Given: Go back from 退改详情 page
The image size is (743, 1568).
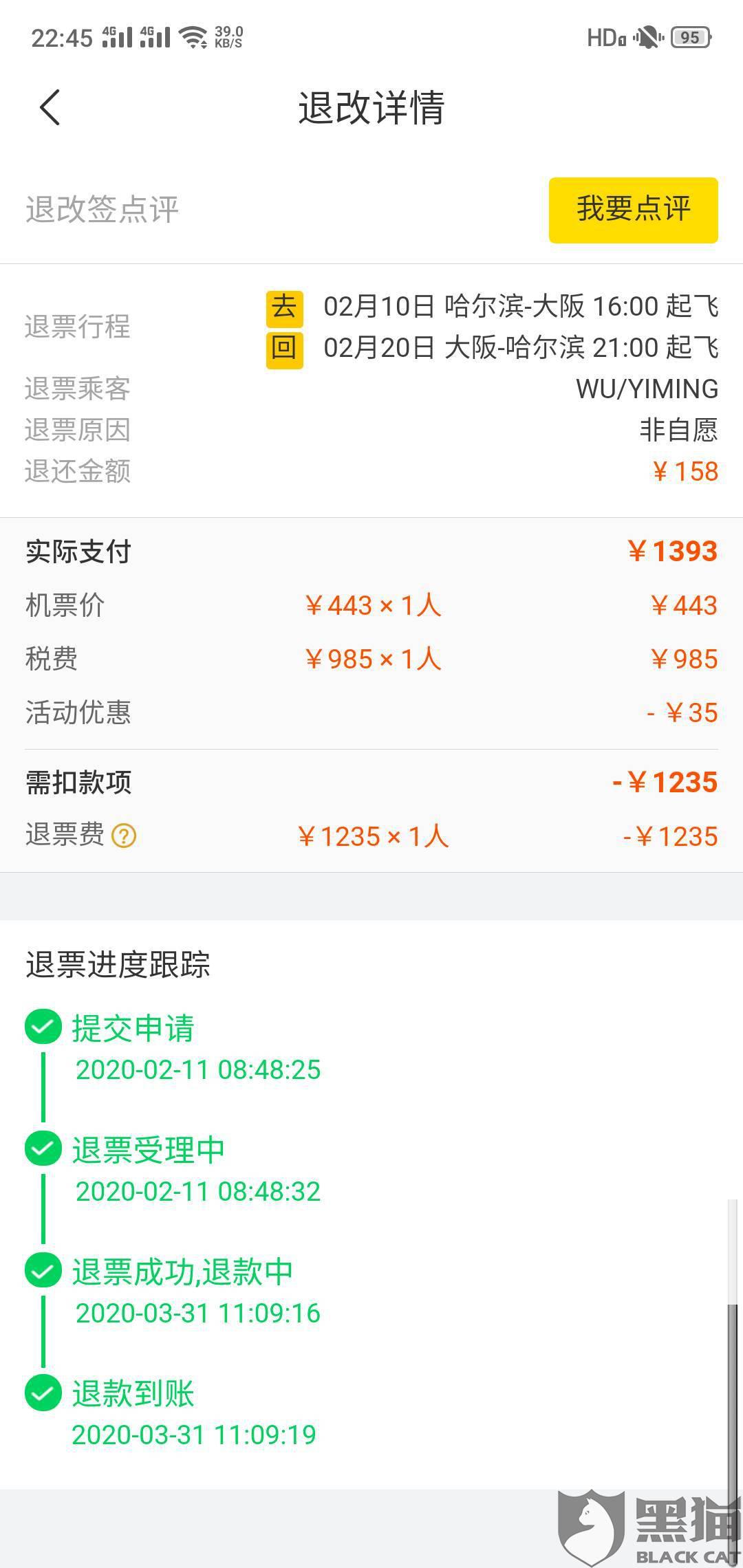Looking at the screenshot, I should pyautogui.click(x=50, y=107).
